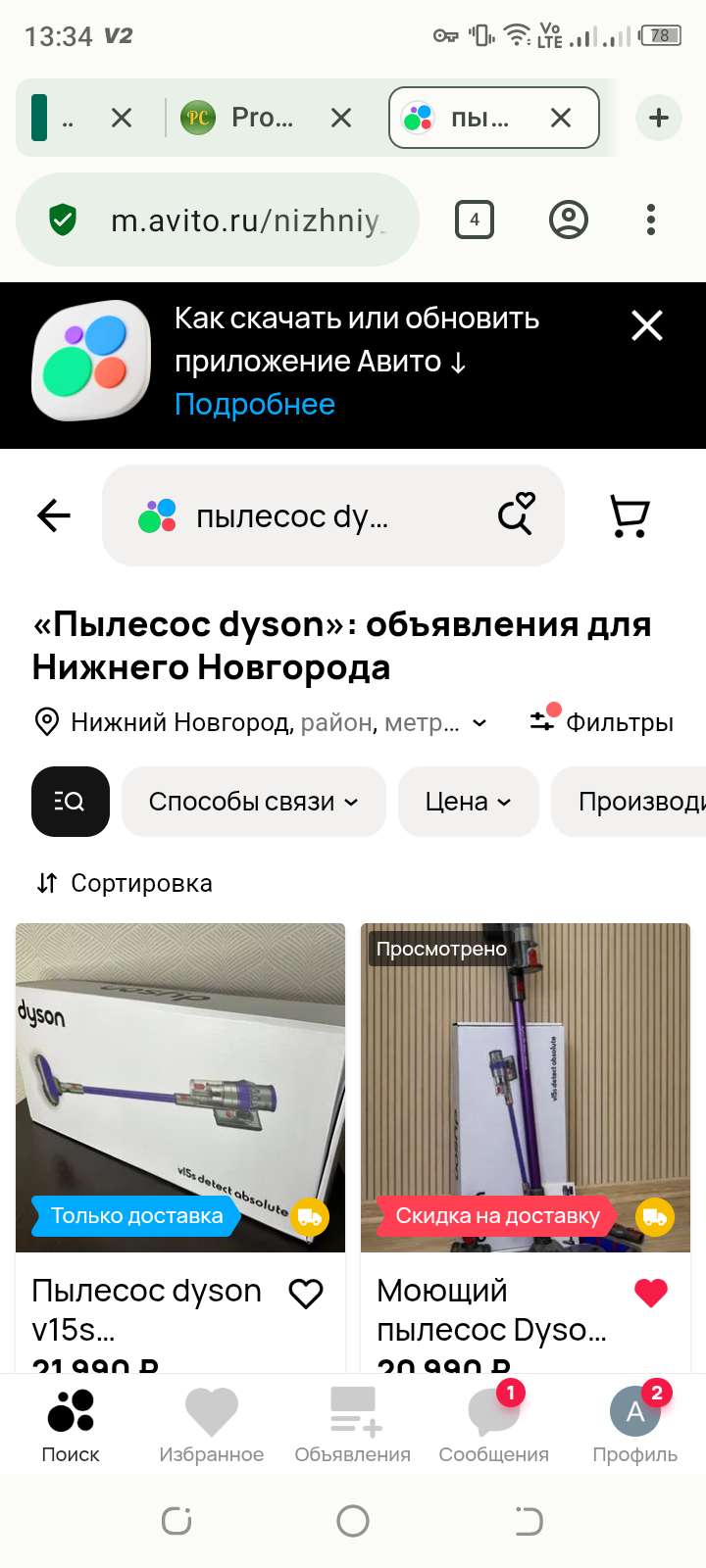Switch to the Сообщения tab
Image resolution: width=706 pixels, height=1568 pixels.
point(494,1425)
